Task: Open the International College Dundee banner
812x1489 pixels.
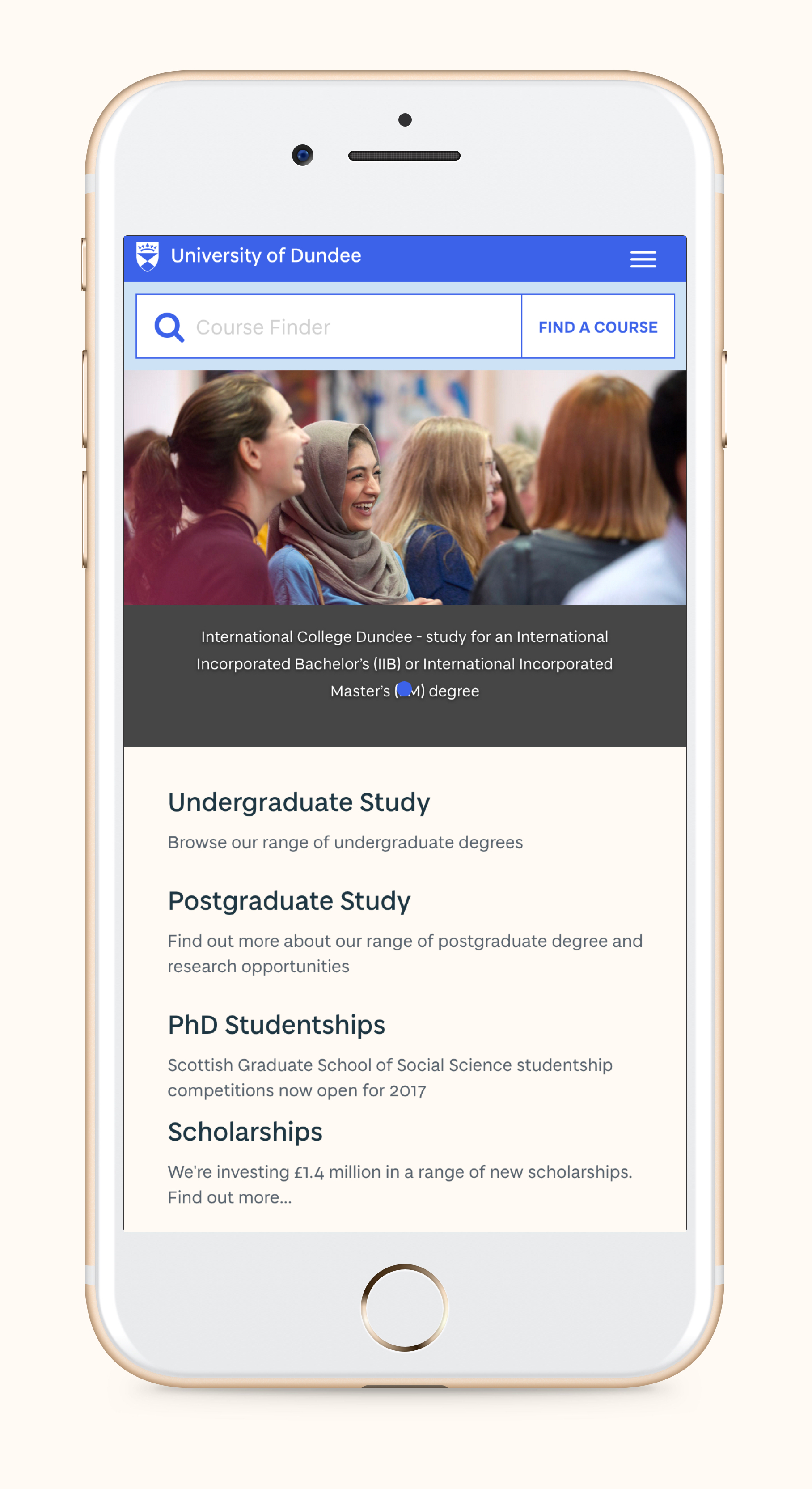Action: 405,663
